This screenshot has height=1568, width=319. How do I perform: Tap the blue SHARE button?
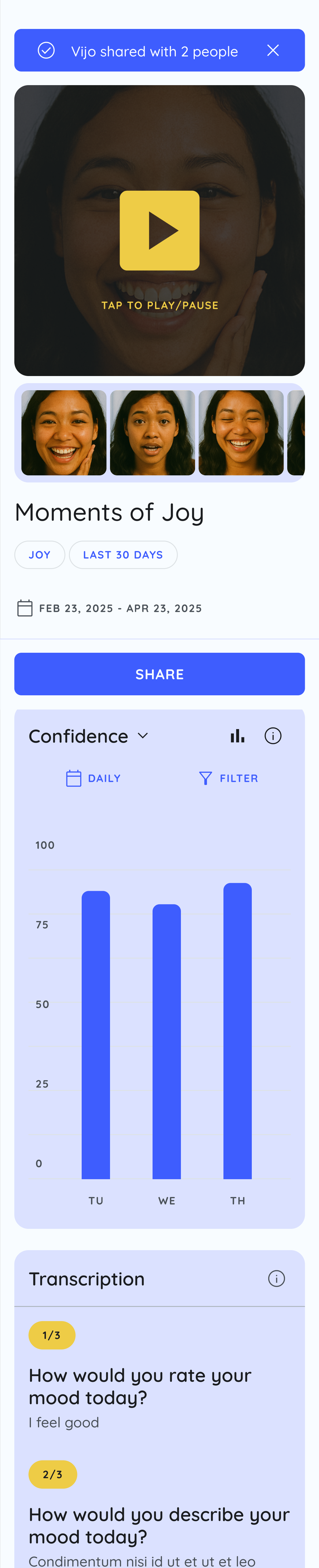point(159,674)
